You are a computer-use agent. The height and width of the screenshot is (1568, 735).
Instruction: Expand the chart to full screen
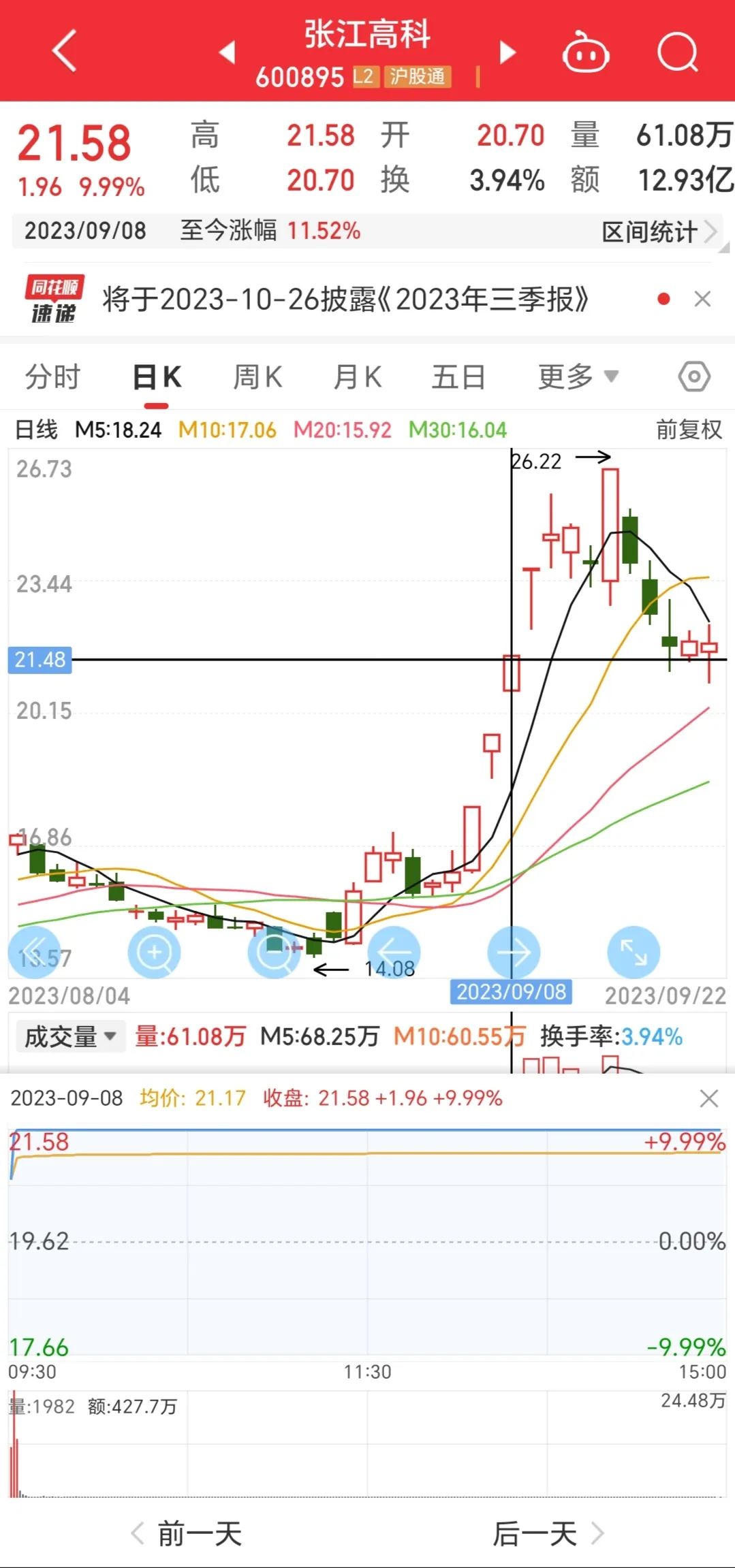coord(634,952)
